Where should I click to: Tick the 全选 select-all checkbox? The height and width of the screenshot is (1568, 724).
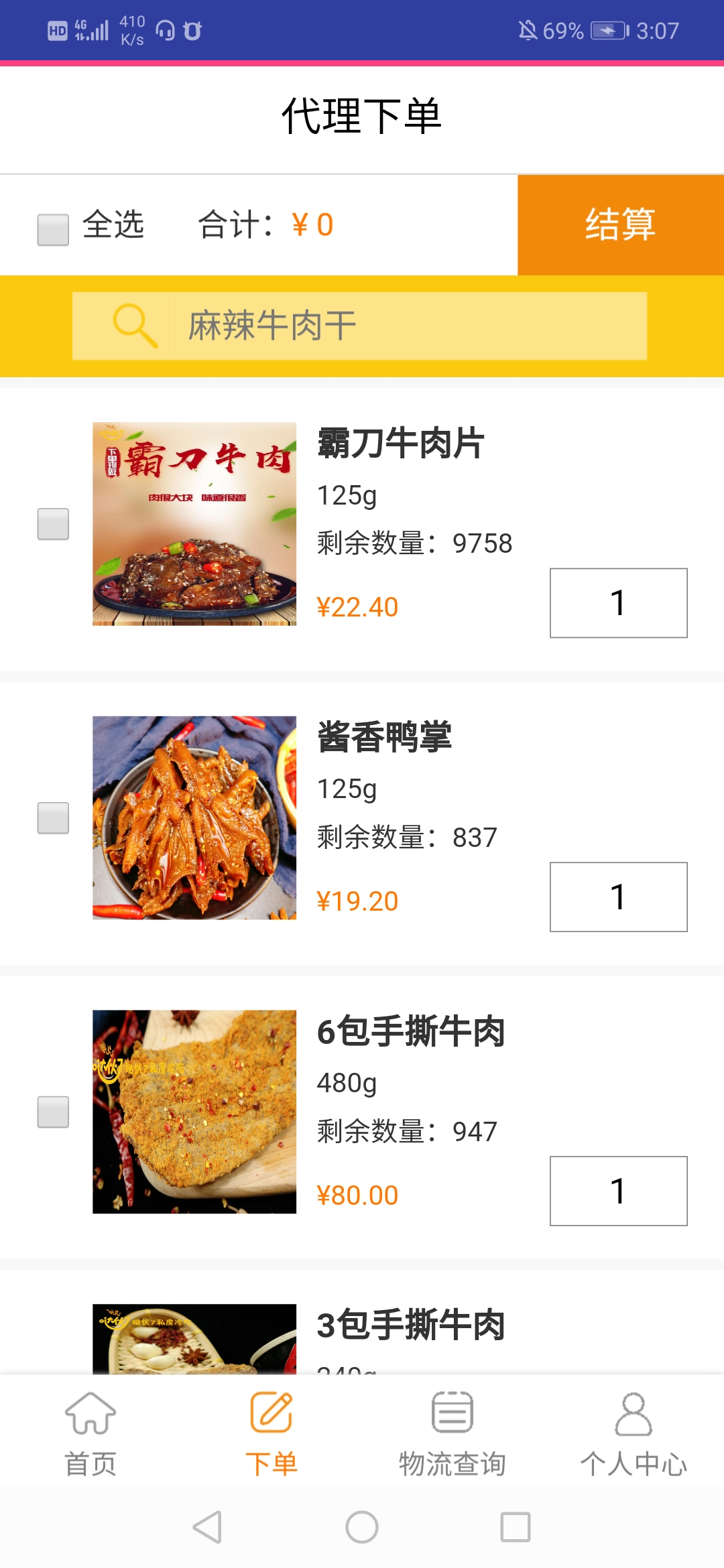(x=53, y=230)
